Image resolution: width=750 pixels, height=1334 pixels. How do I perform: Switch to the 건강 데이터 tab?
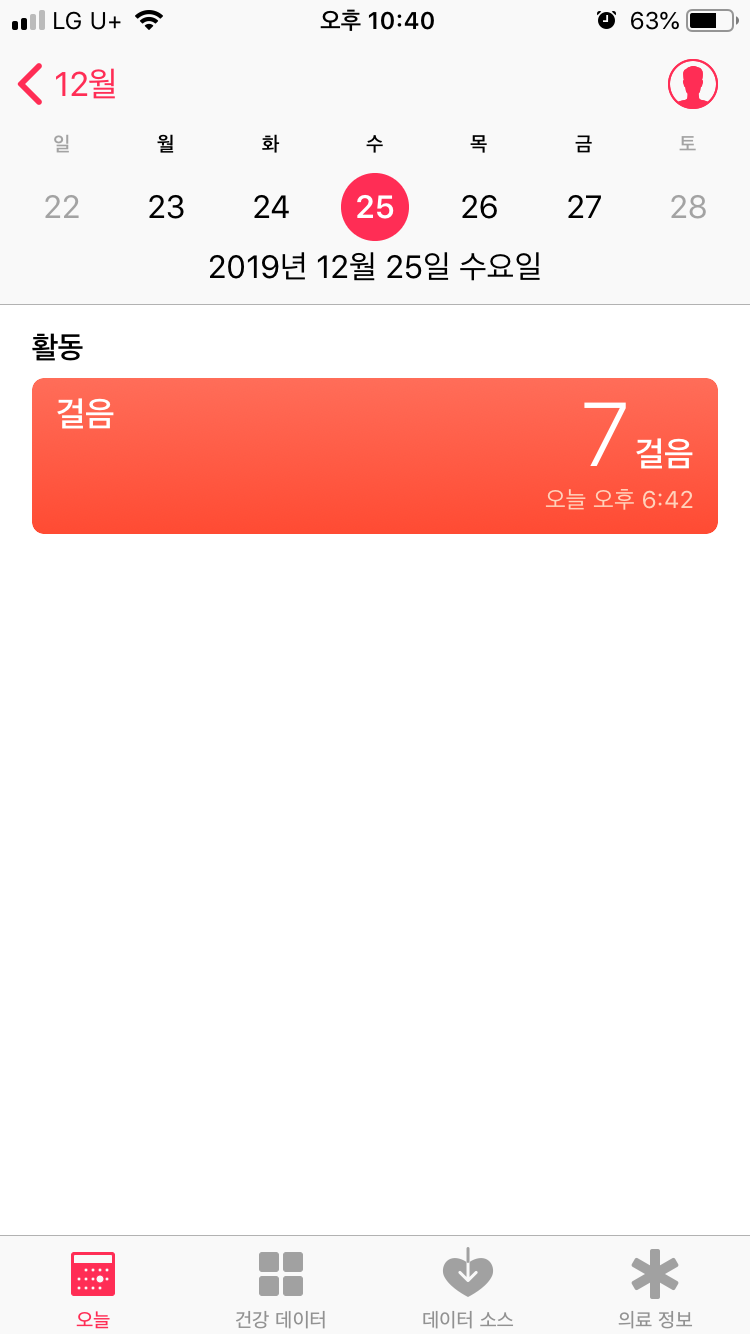281,1289
